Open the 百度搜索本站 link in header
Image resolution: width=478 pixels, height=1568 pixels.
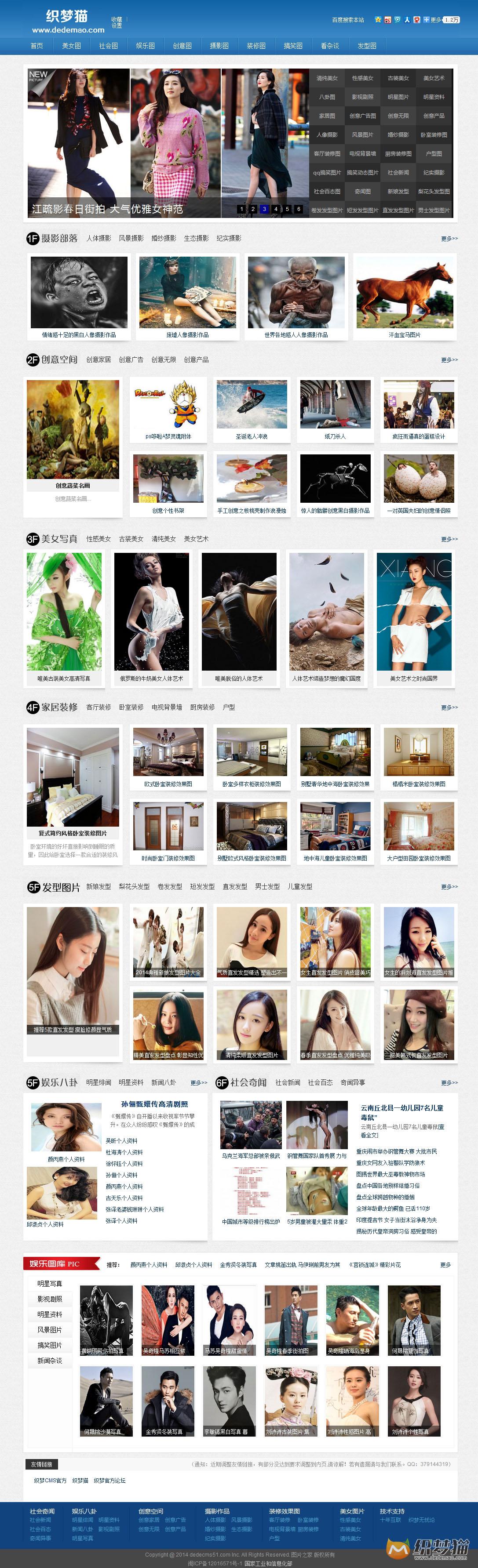(348, 20)
